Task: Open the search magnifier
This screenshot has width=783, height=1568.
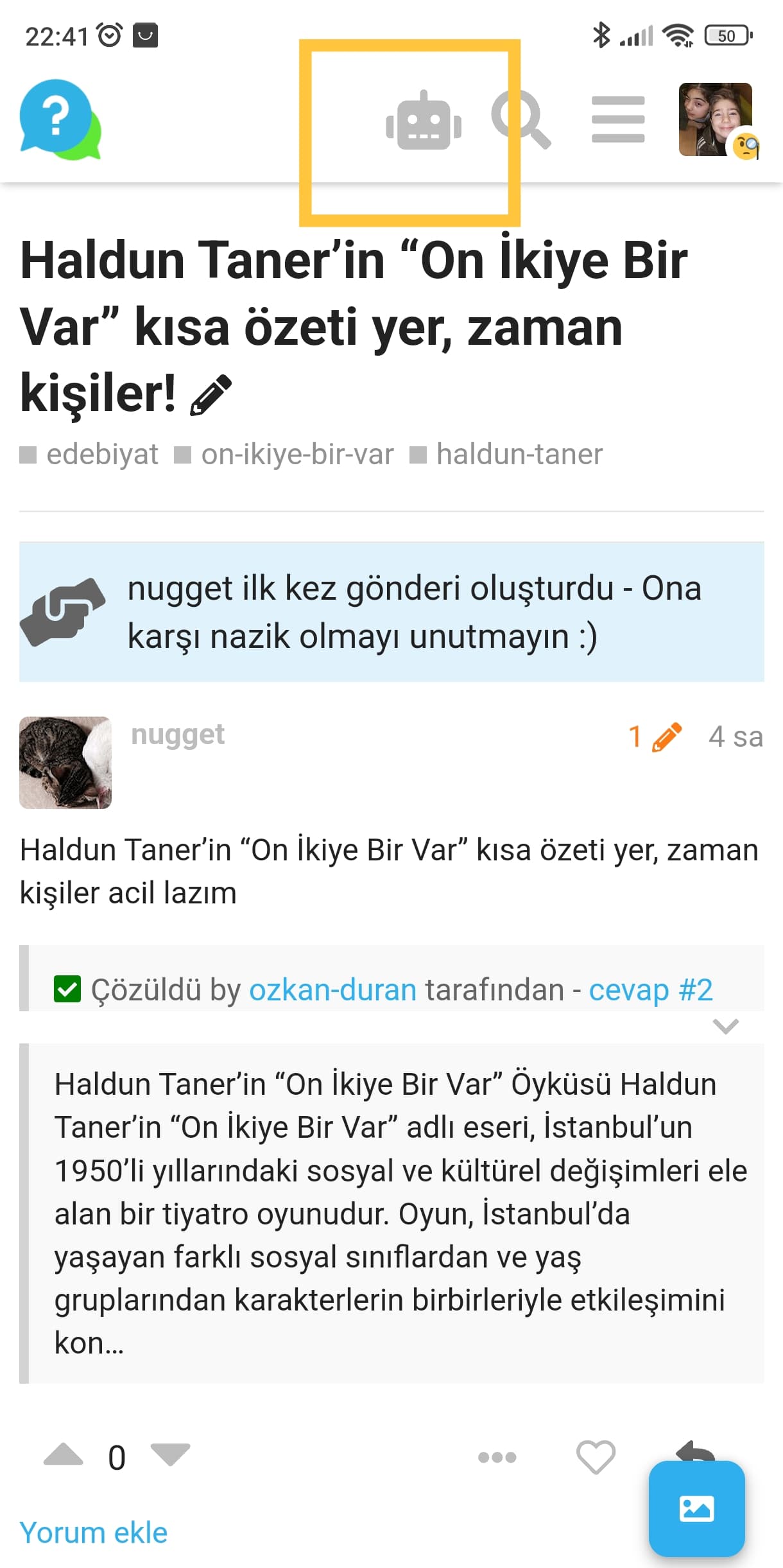Action: coord(521,119)
